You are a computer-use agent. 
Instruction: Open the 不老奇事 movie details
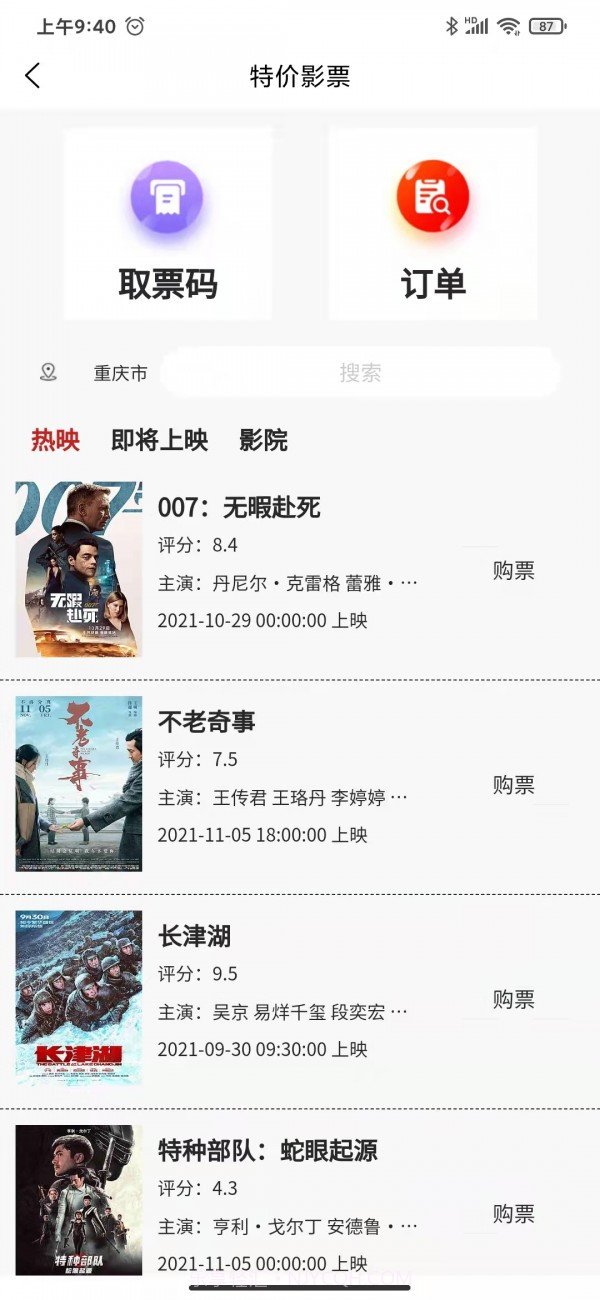point(206,722)
